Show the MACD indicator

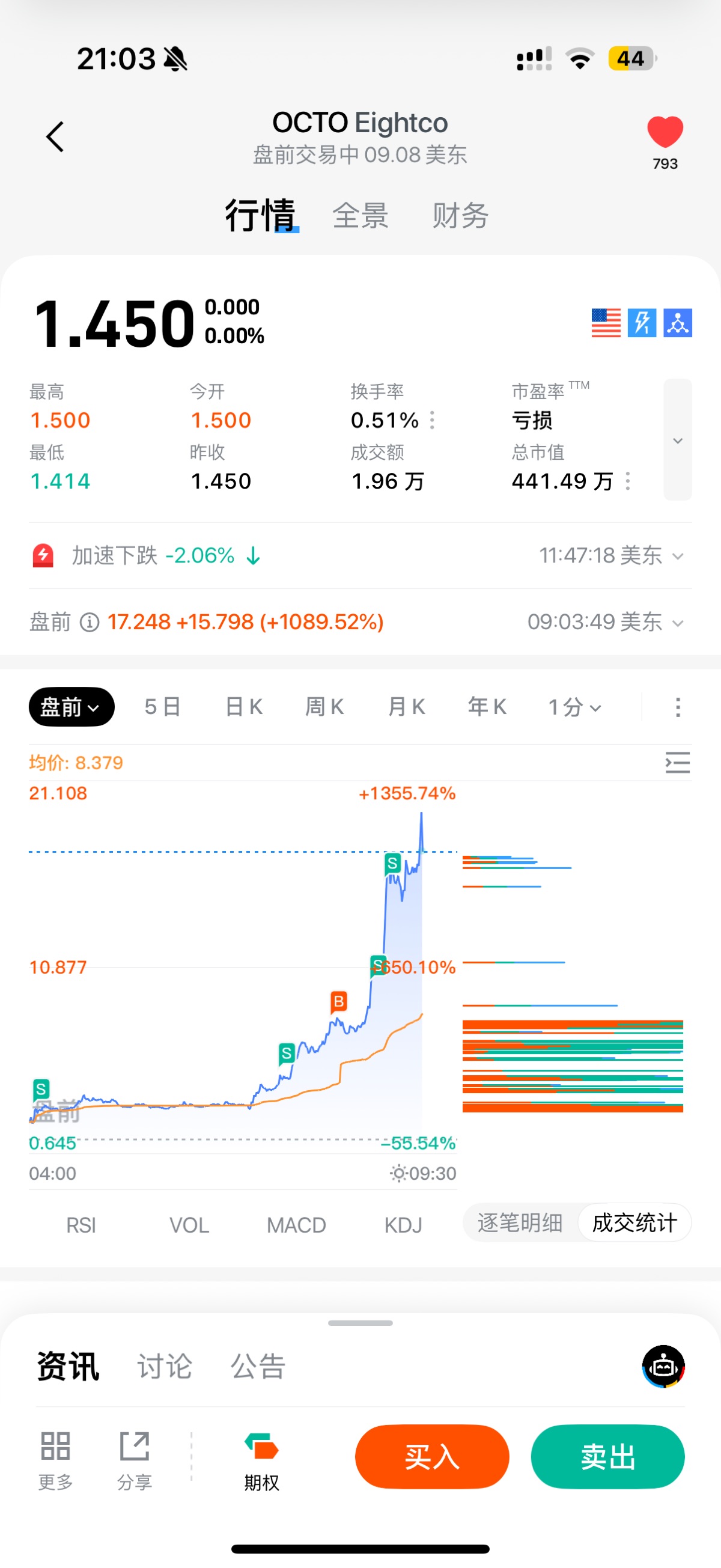296,1225
